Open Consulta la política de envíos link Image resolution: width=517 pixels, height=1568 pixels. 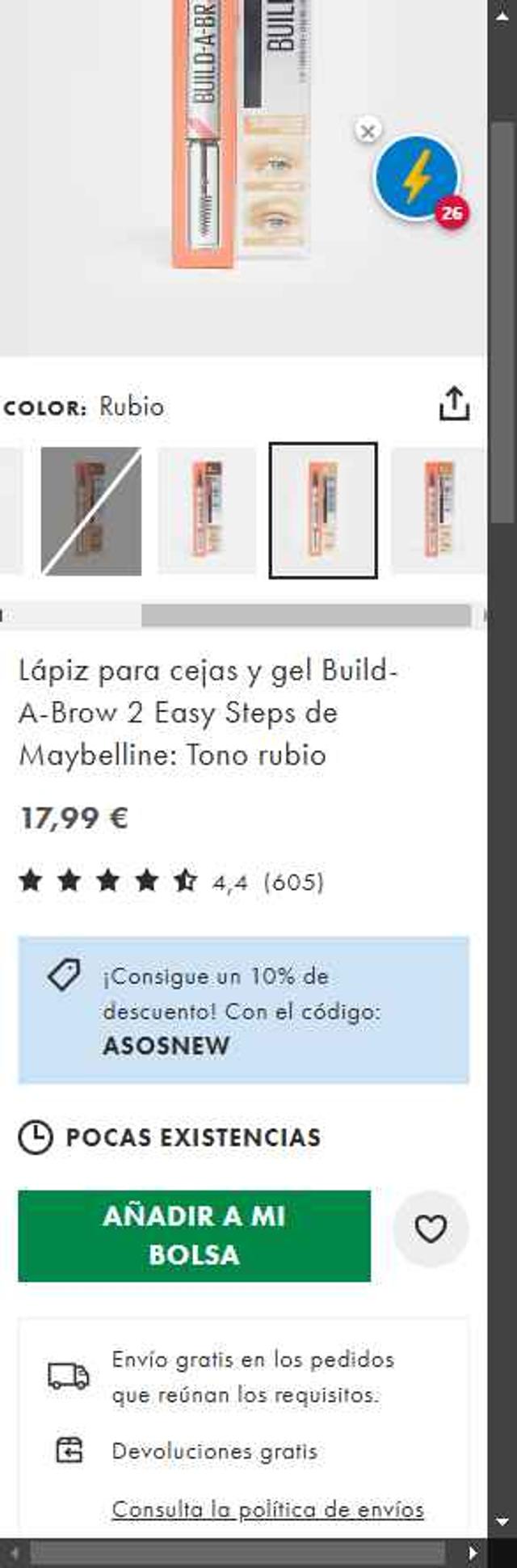click(267, 1509)
